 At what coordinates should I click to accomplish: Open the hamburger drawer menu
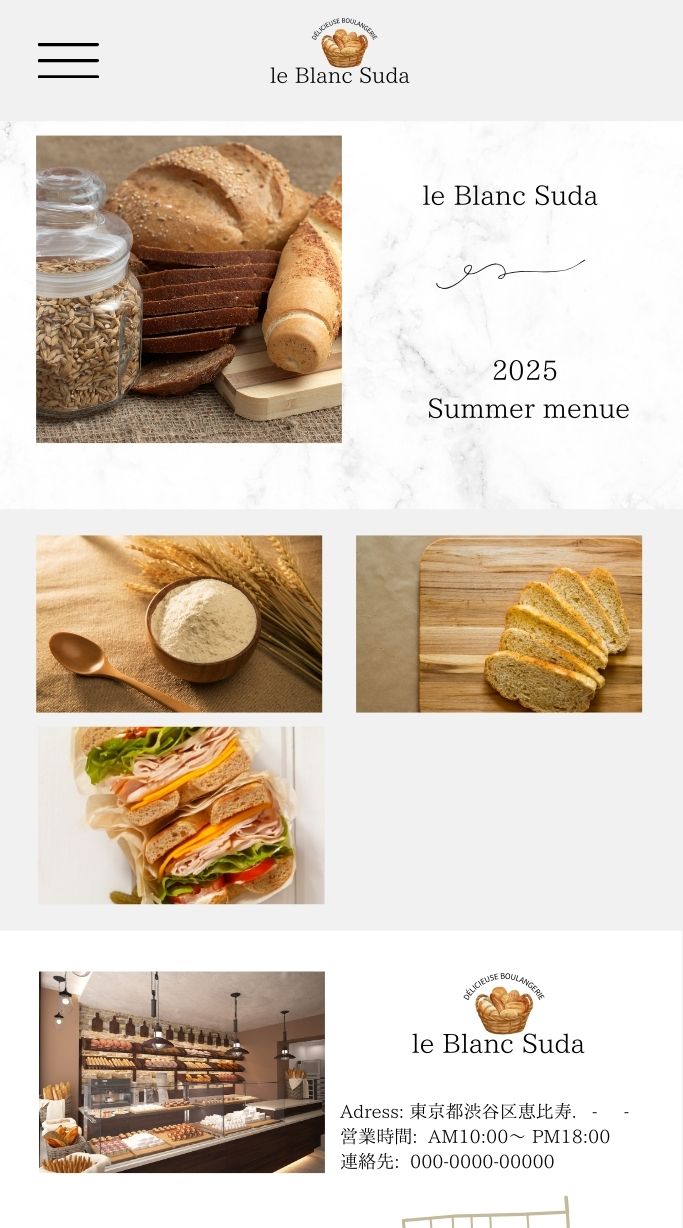click(68, 60)
